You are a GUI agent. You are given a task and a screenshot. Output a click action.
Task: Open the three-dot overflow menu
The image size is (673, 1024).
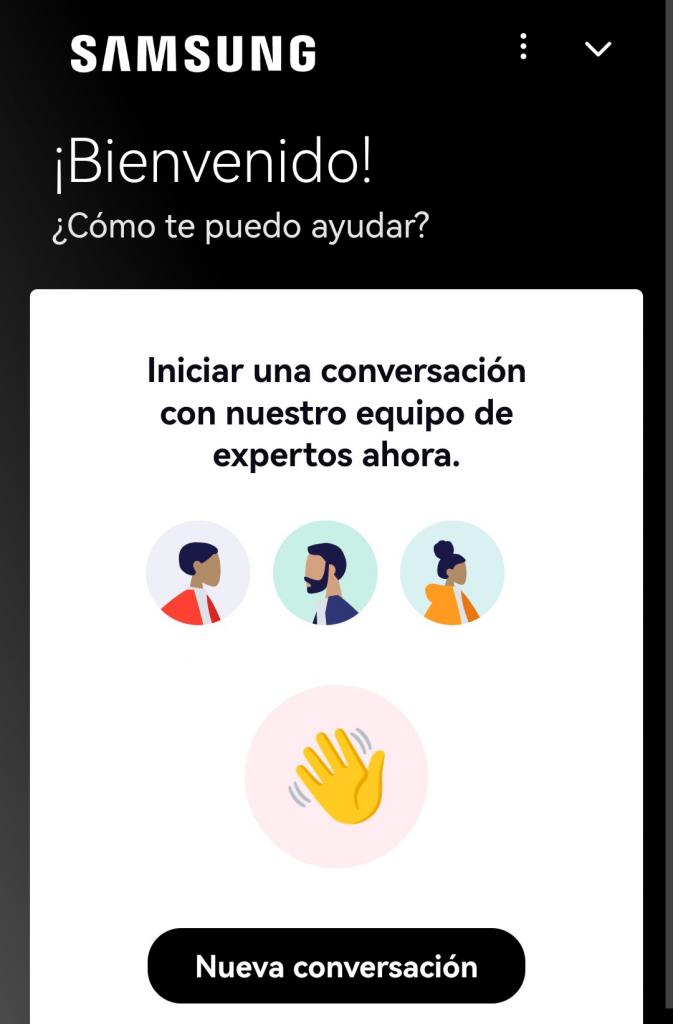pos(523,47)
